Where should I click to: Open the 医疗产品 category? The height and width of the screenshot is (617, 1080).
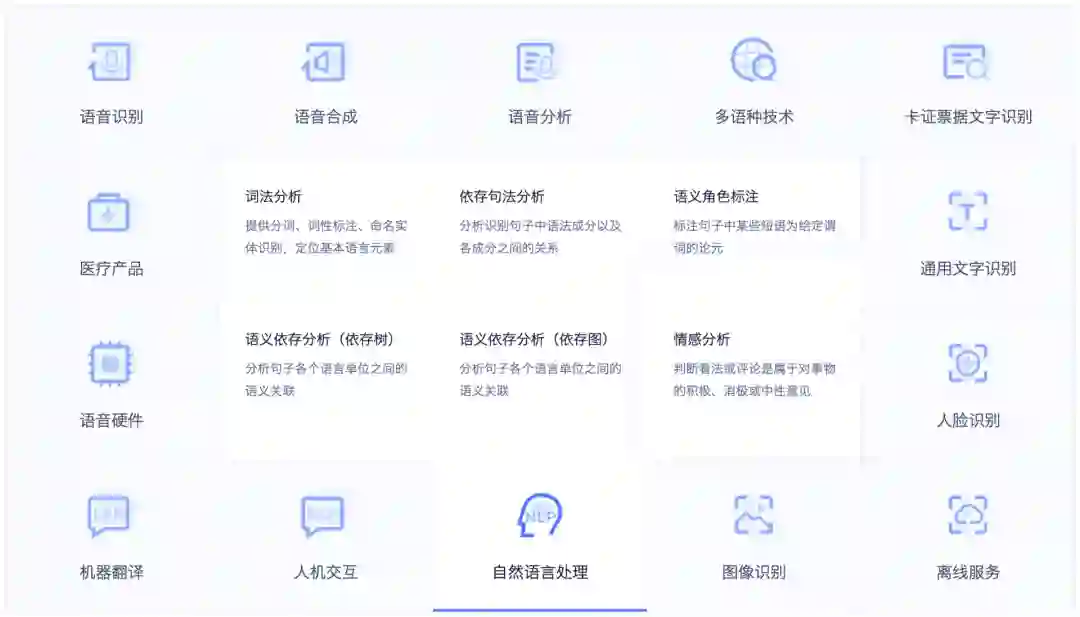pos(111,234)
